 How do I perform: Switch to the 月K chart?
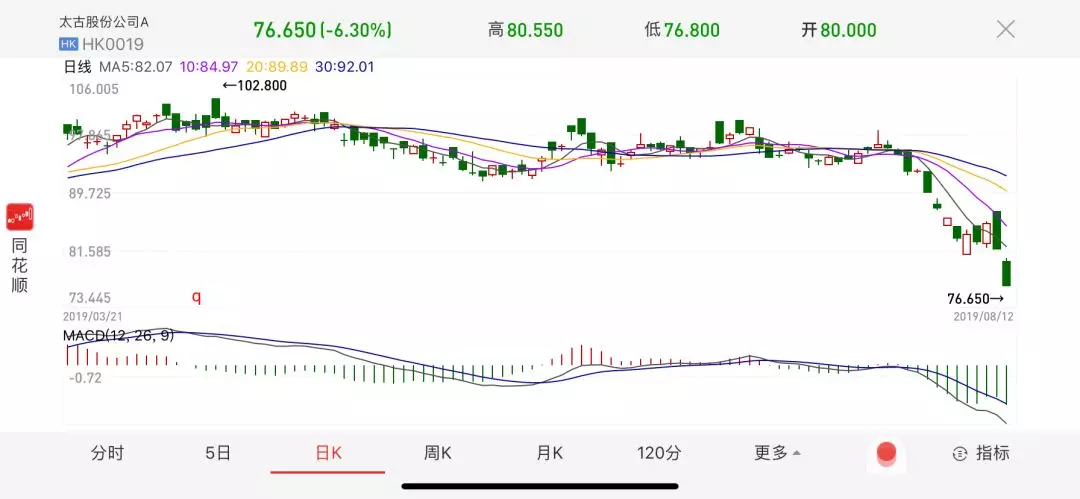tap(549, 453)
